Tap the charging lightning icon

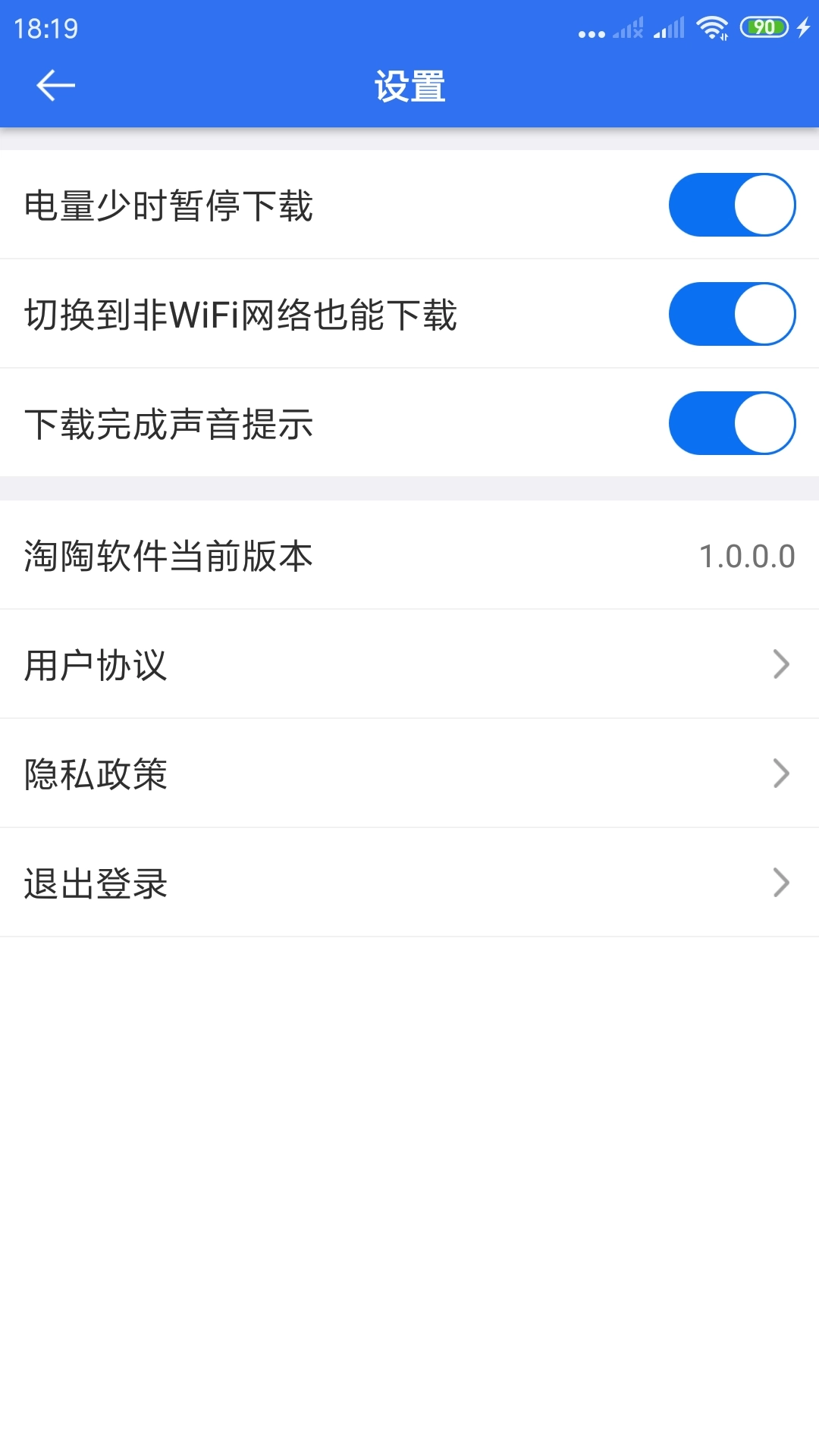coord(804,29)
